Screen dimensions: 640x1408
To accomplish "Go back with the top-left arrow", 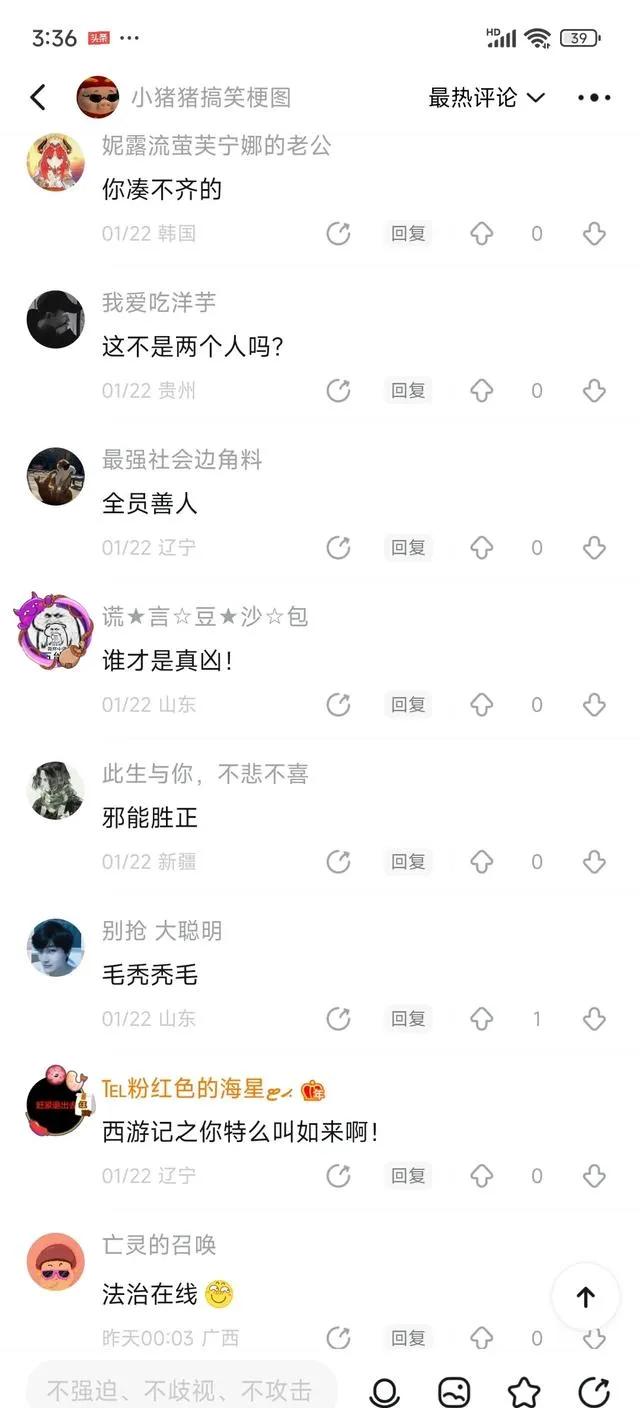I will coord(38,97).
